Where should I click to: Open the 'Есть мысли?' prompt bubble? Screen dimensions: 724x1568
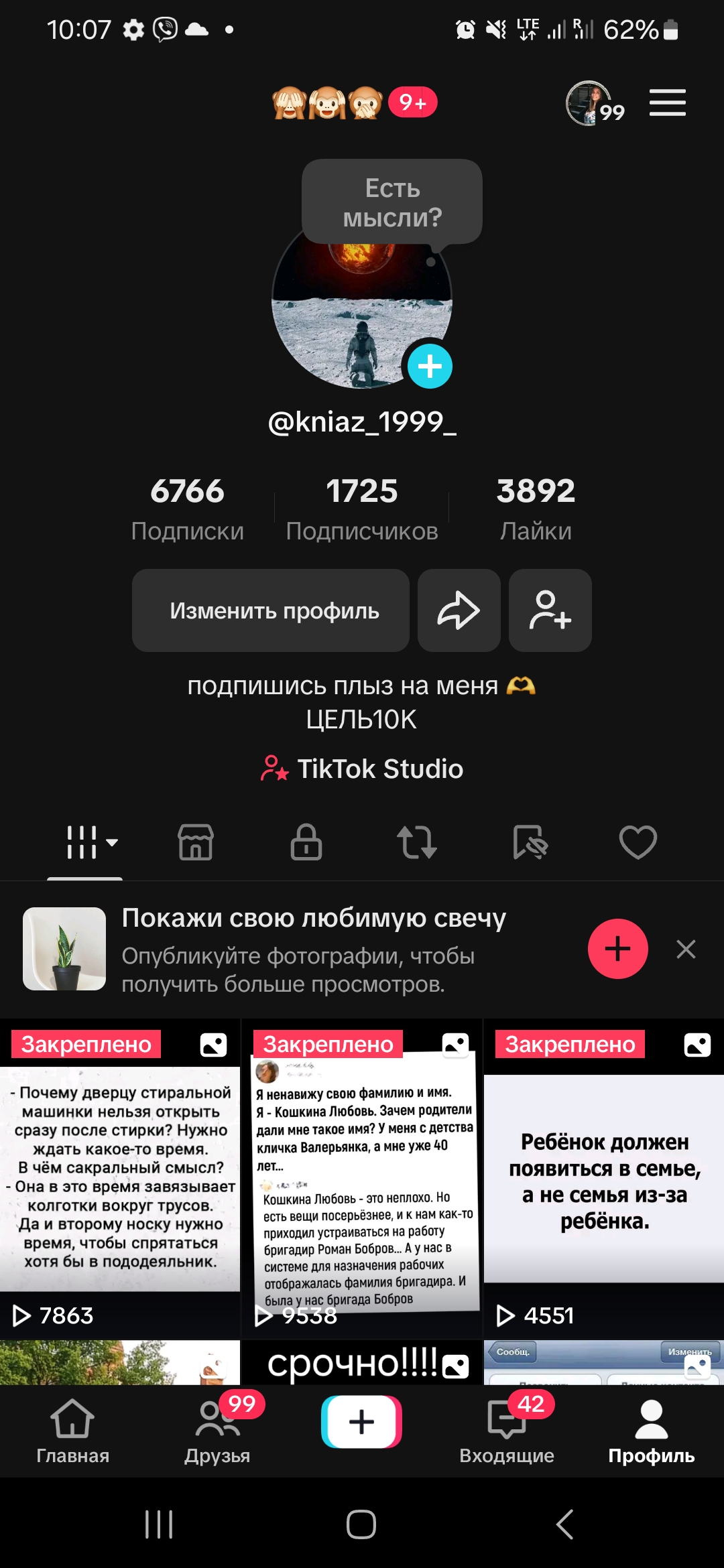coord(391,201)
